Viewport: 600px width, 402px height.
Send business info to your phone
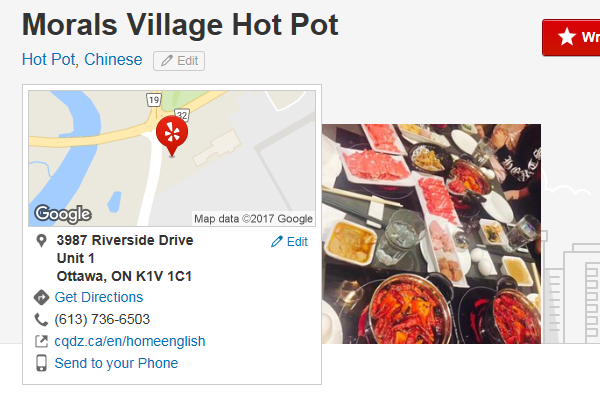pos(116,363)
